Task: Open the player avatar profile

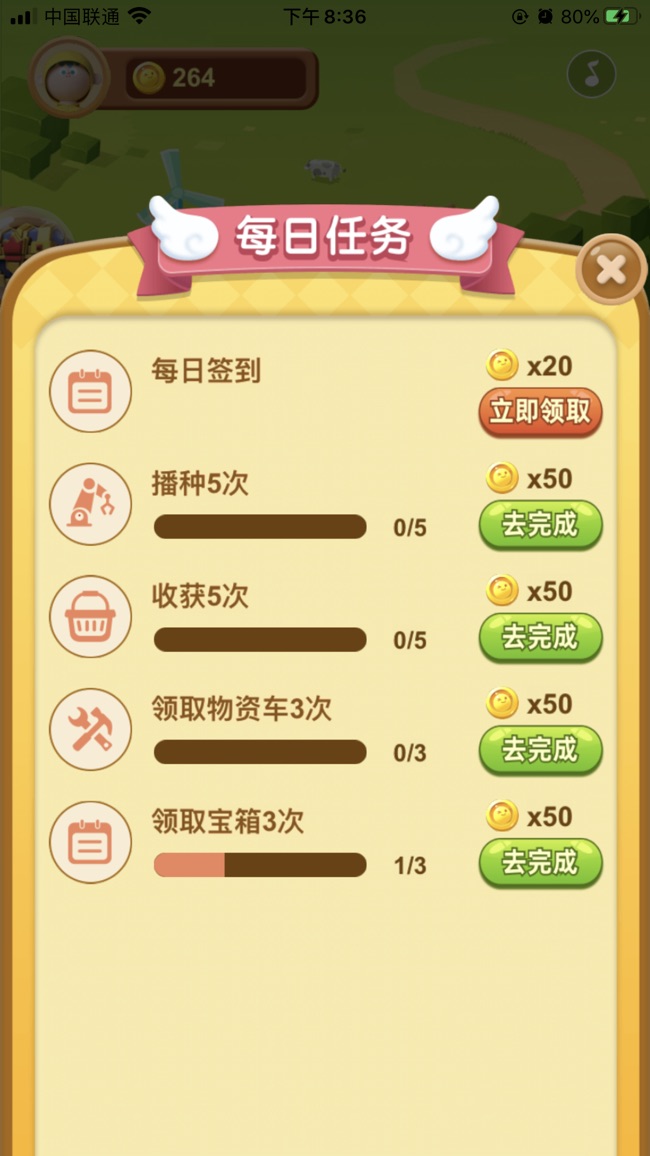Action: tap(68, 77)
